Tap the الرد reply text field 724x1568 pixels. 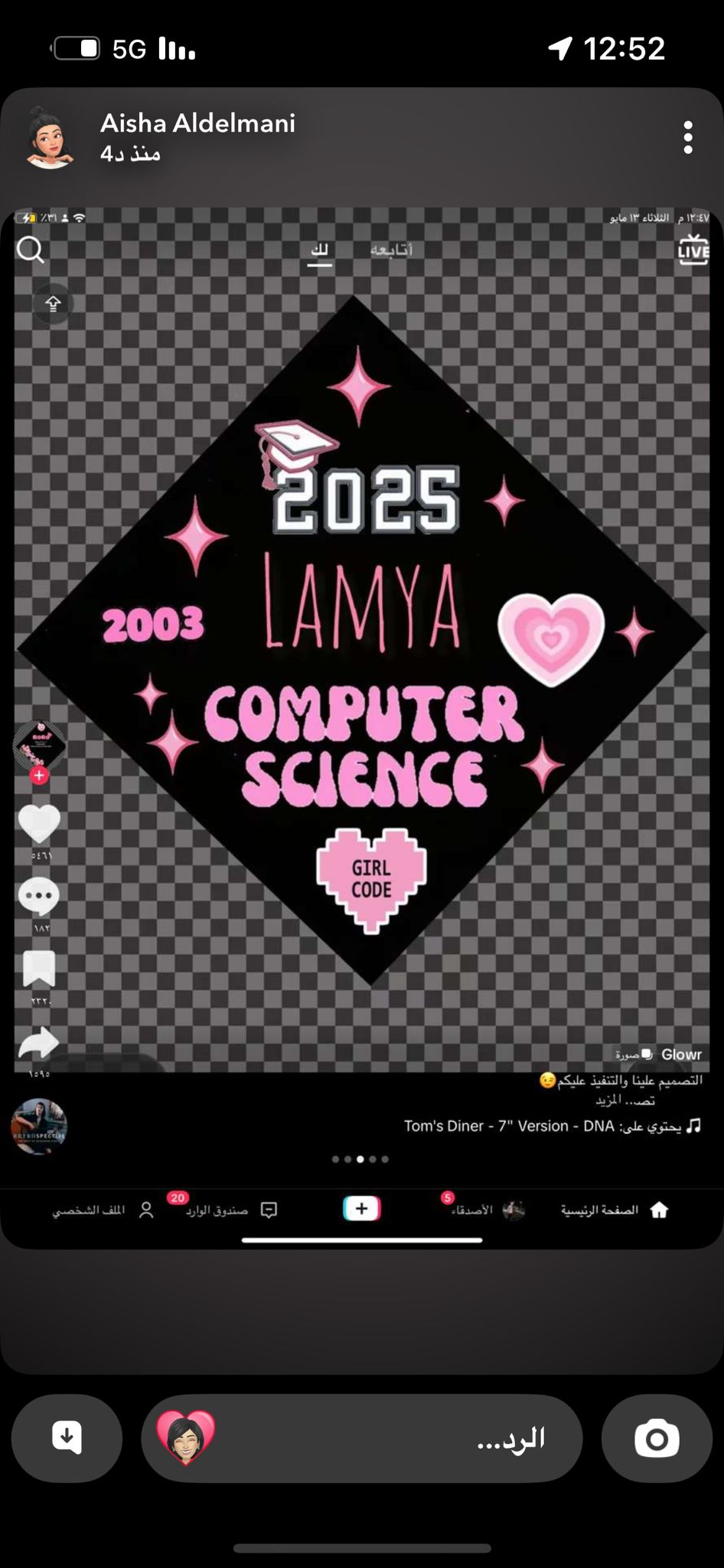(x=361, y=1438)
